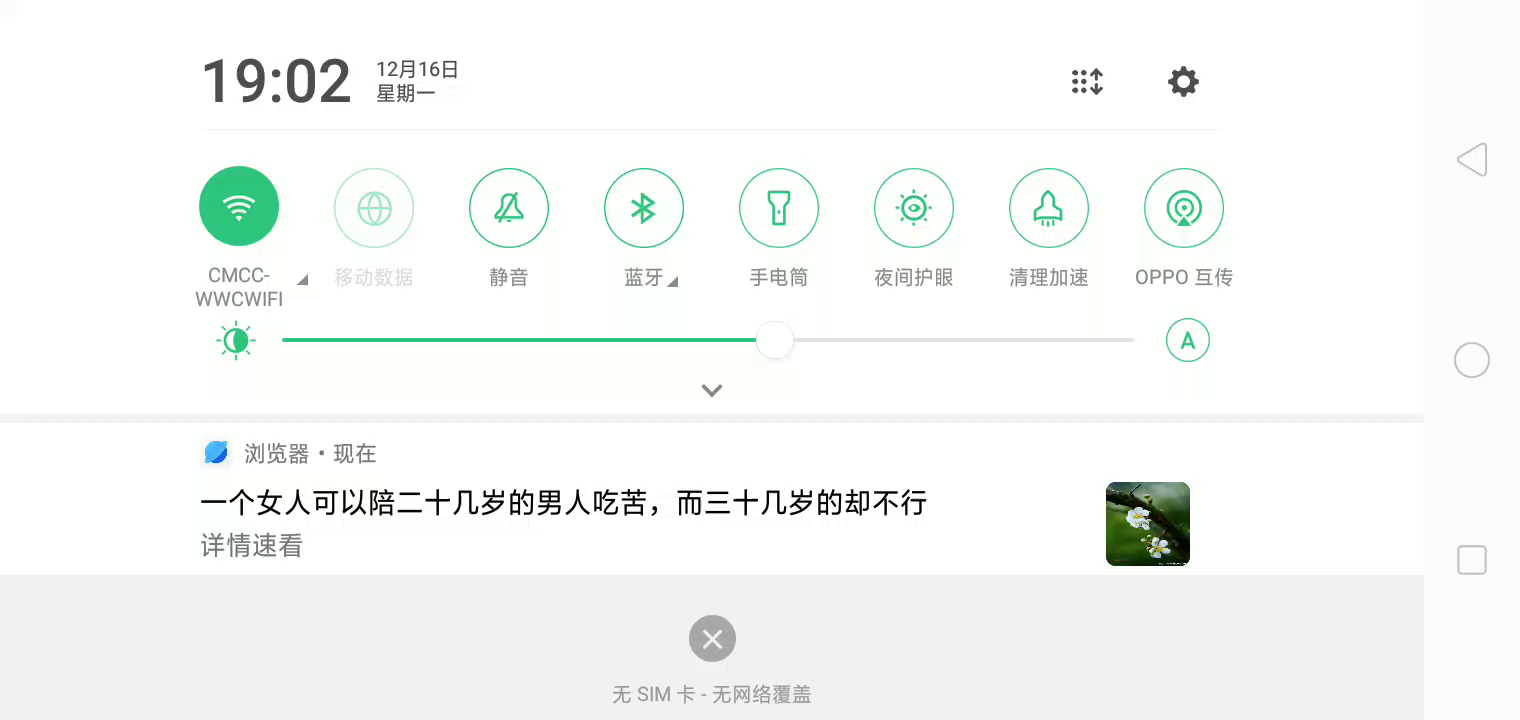Clear all notifications with the X button
The height and width of the screenshot is (720, 1520).
tap(712, 638)
